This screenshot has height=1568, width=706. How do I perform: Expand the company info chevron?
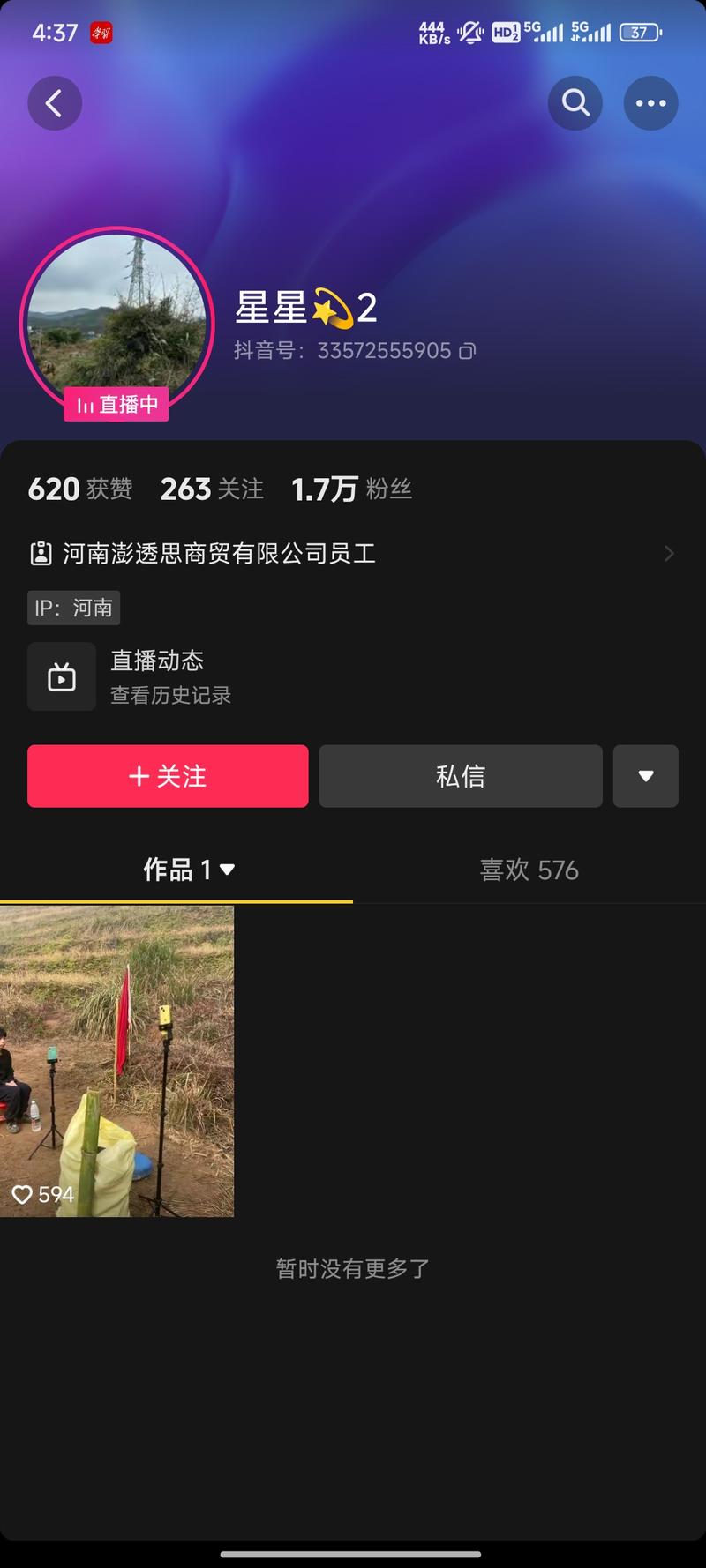[668, 554]
